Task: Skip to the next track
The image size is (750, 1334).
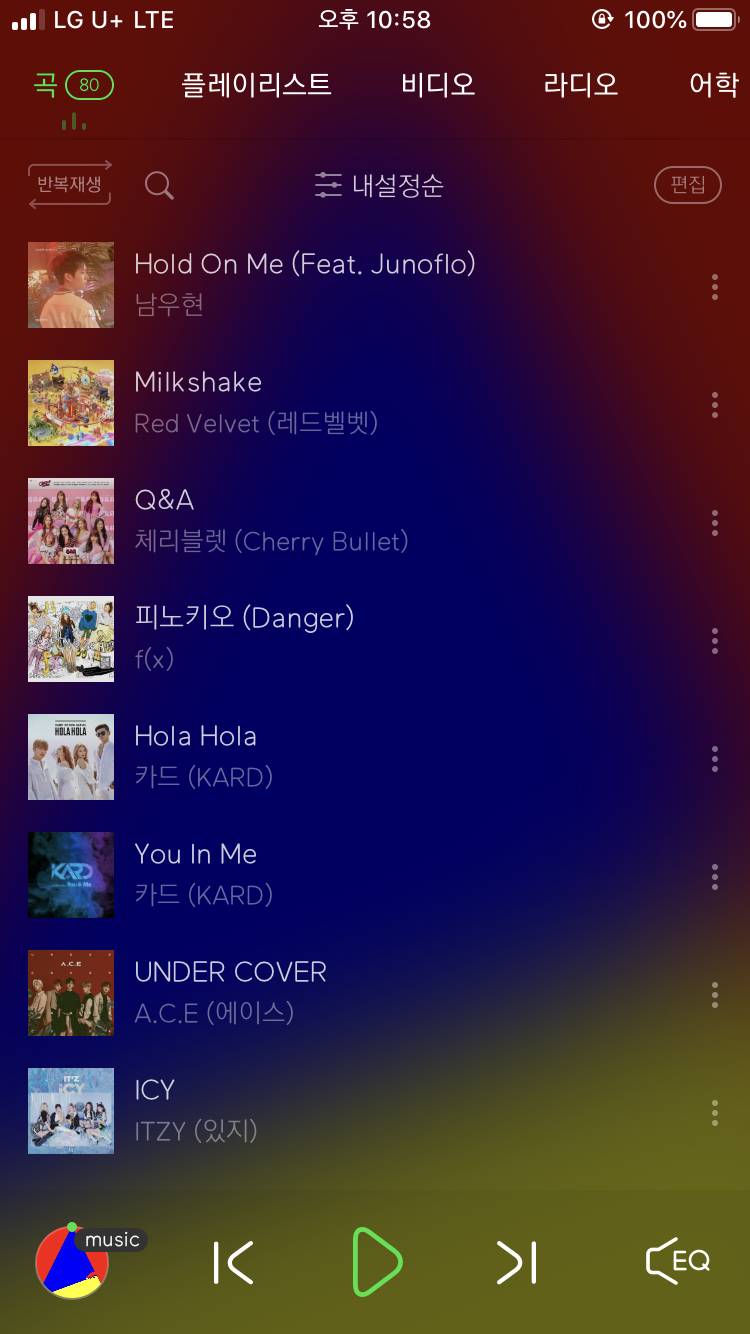Action: (517, 1262)
